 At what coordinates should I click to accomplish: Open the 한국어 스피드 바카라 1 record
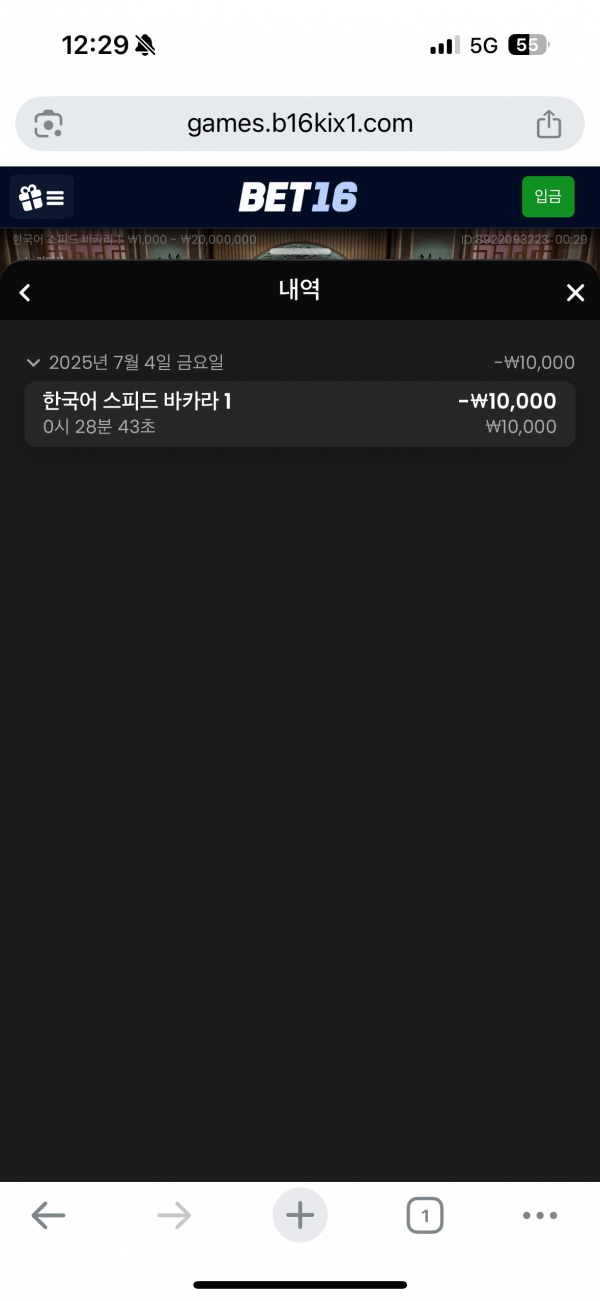300,413
